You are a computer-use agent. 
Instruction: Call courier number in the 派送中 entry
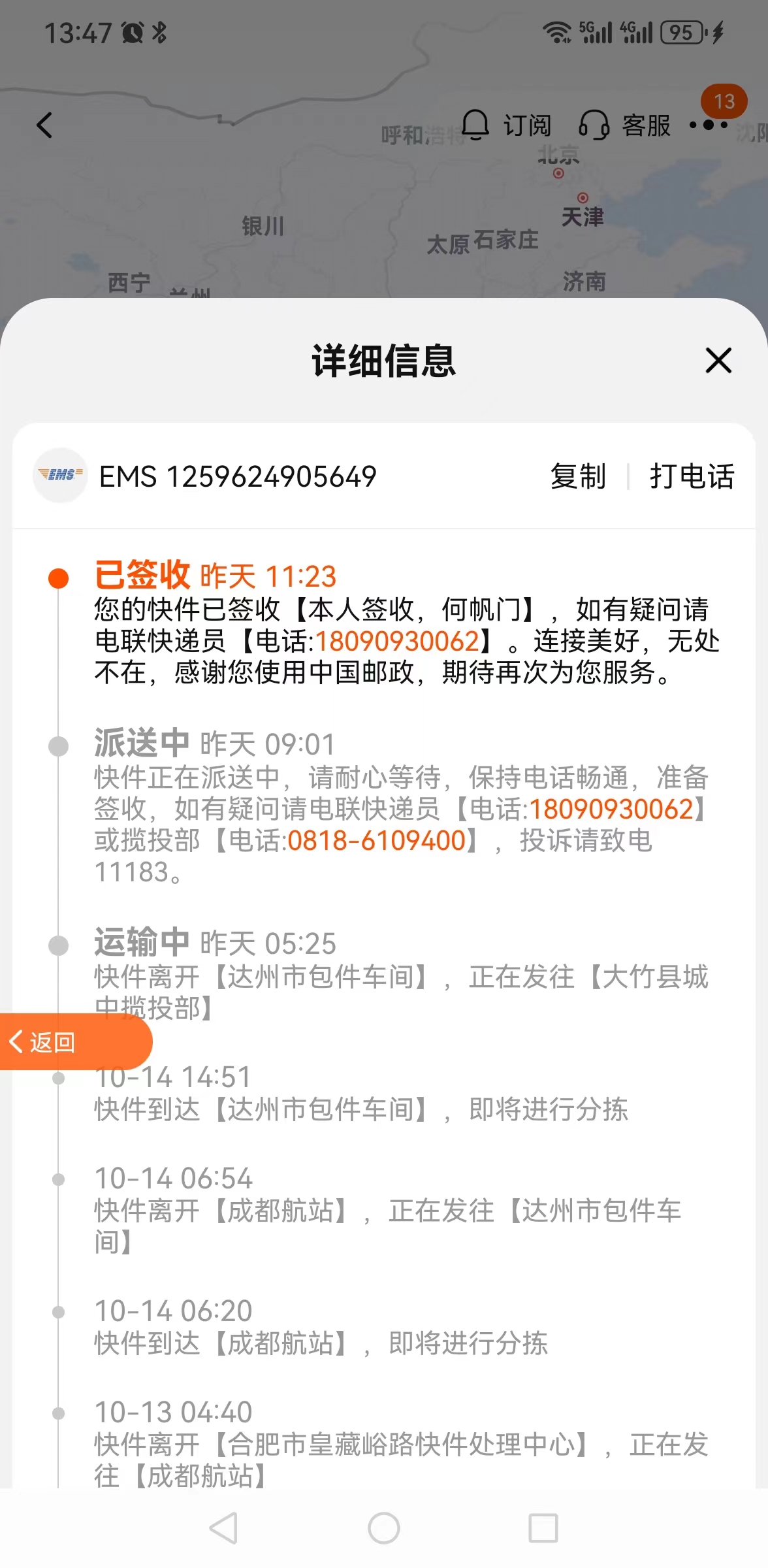(611, 809)
